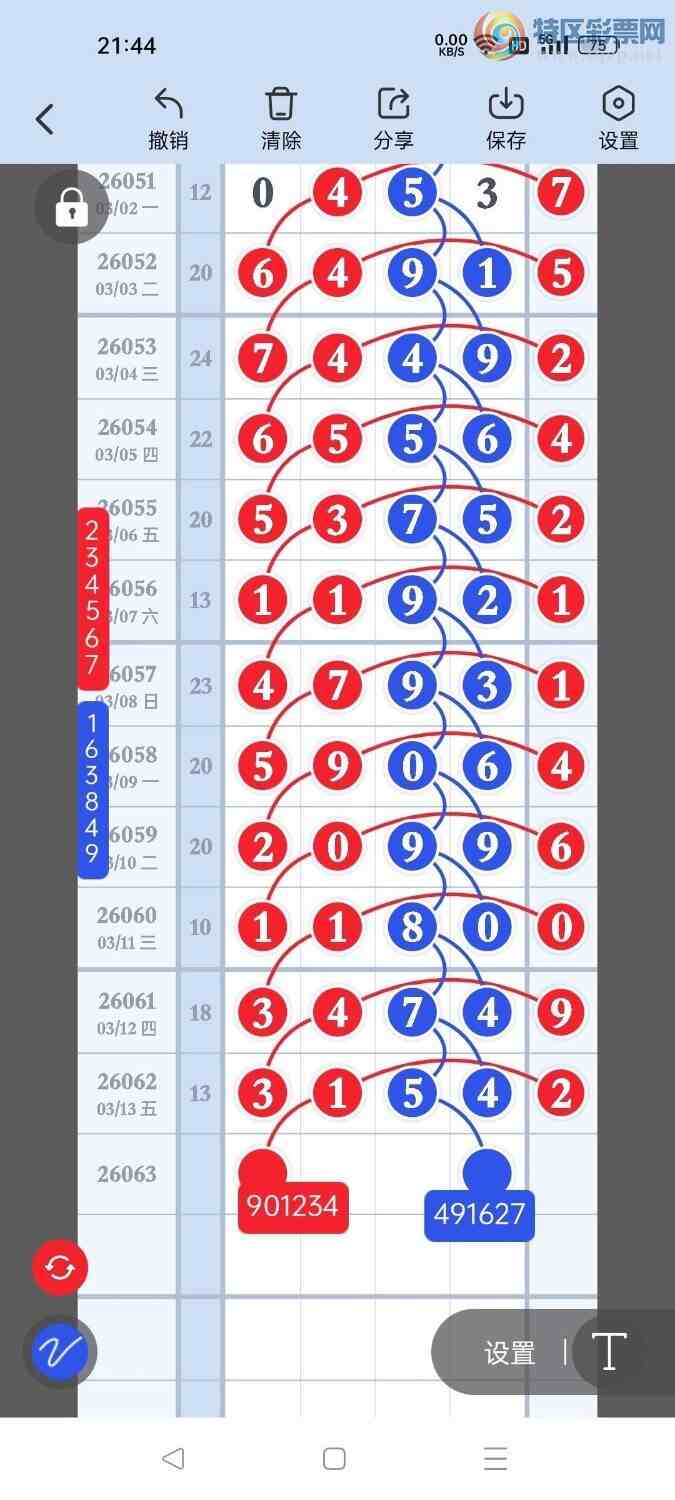Open the floating 设置 button at bottom
675x1500 pixels.
(x=510, y=1353)
